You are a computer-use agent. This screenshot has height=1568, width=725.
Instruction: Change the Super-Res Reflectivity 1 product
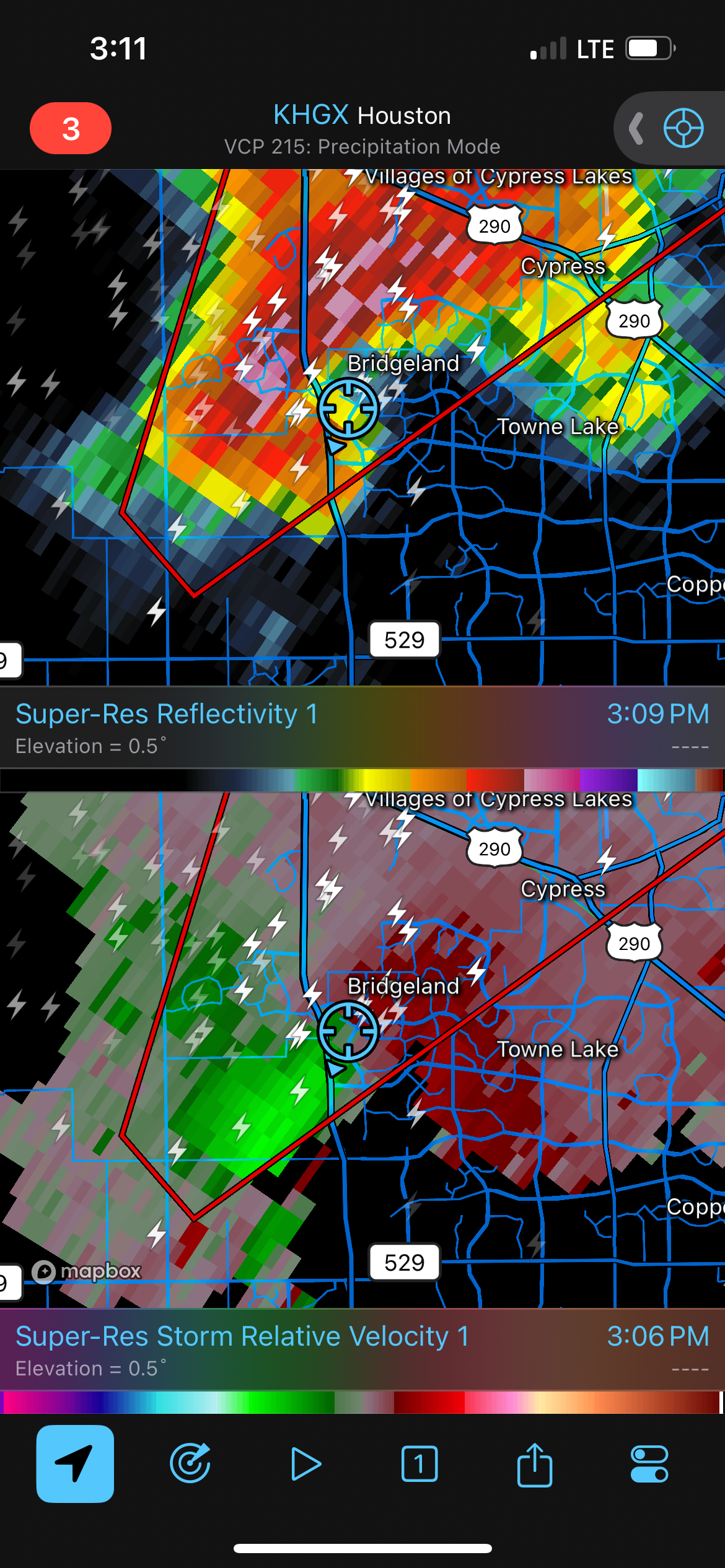[167, 714]
